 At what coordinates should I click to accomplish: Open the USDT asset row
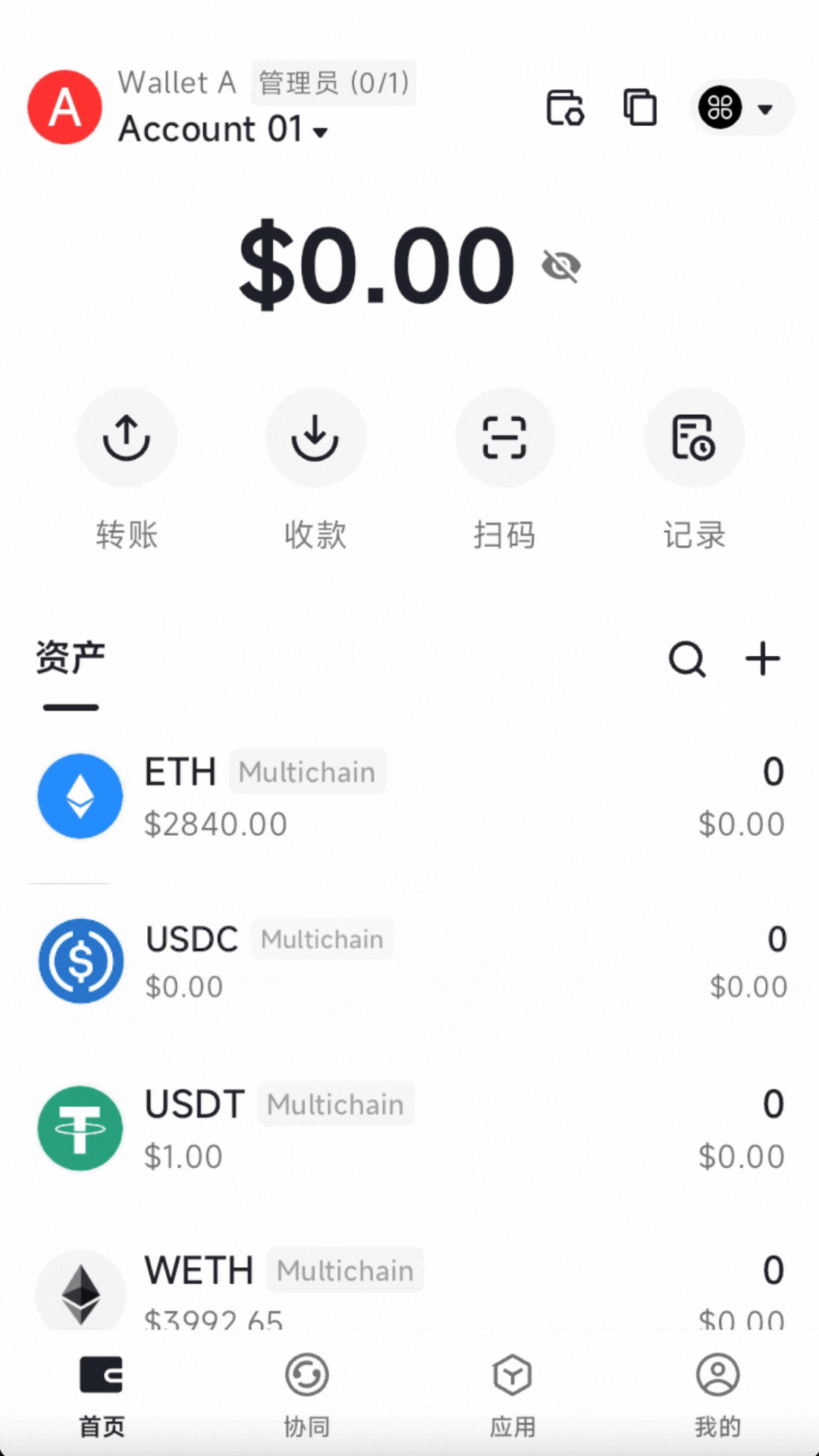tap(409, 1128)
